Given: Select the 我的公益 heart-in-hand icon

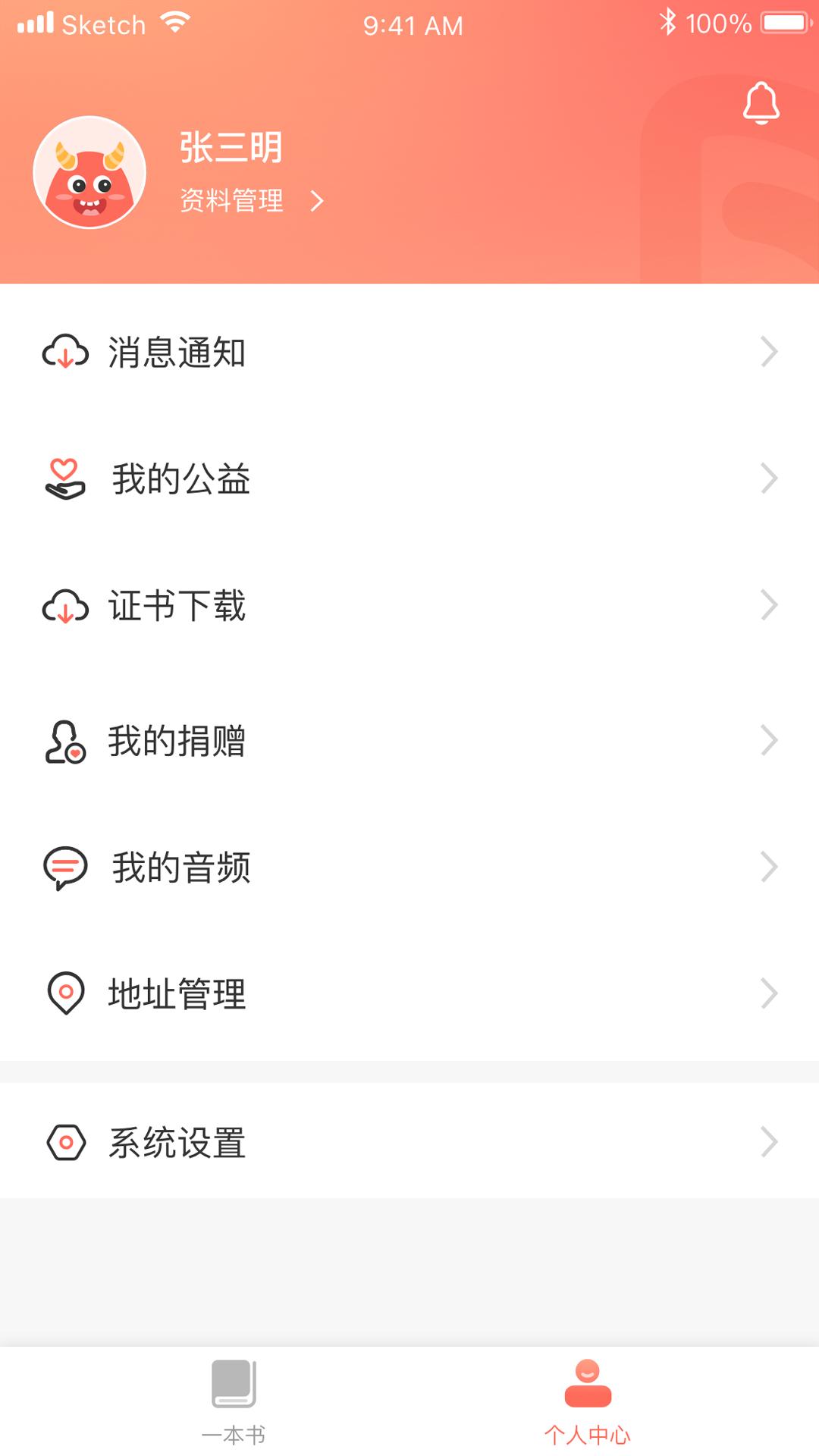Looking at the screenshot, I should pyautogui.click(x=64, y=478).
